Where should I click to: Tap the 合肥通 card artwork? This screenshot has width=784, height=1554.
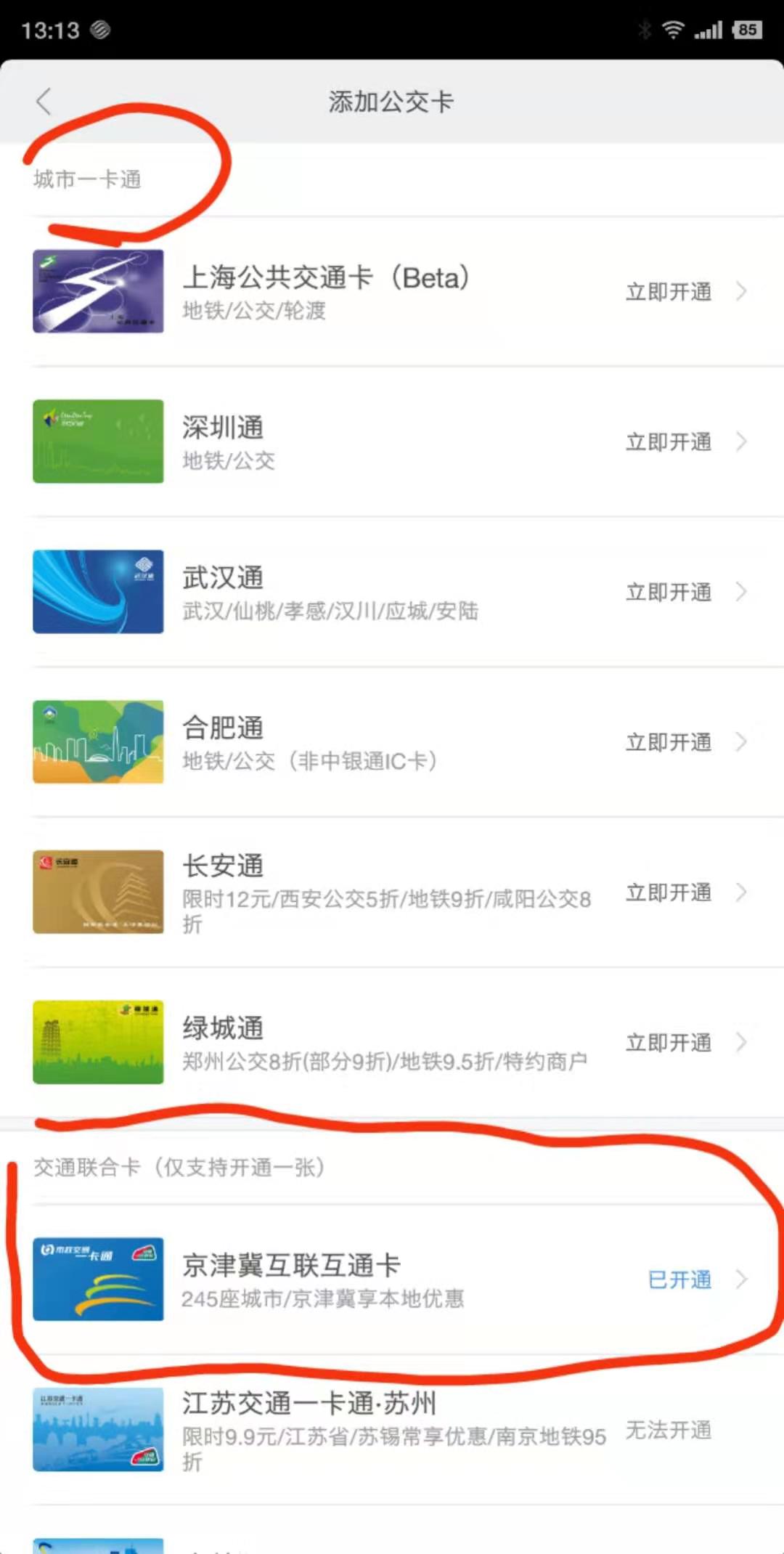point(98,741)
